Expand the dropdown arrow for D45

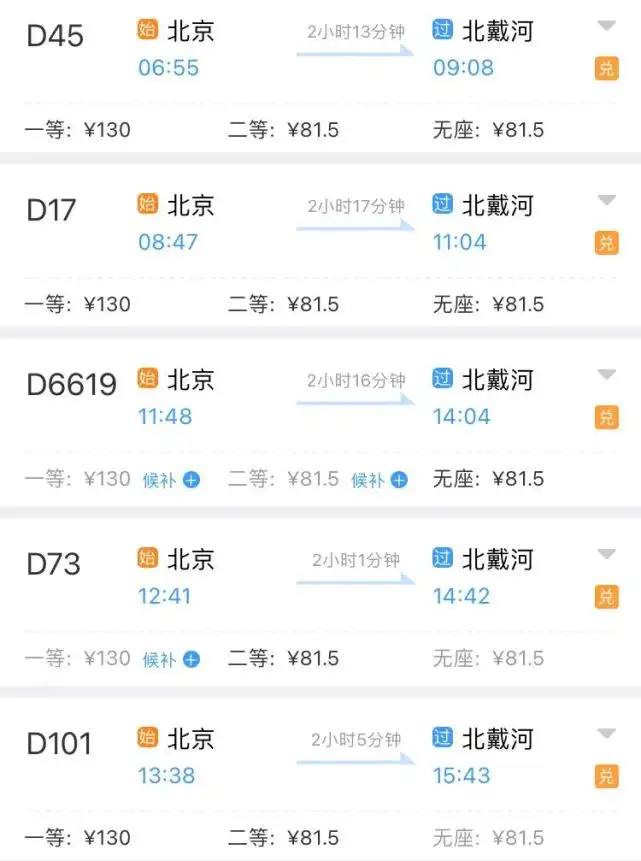coord(606,26)
